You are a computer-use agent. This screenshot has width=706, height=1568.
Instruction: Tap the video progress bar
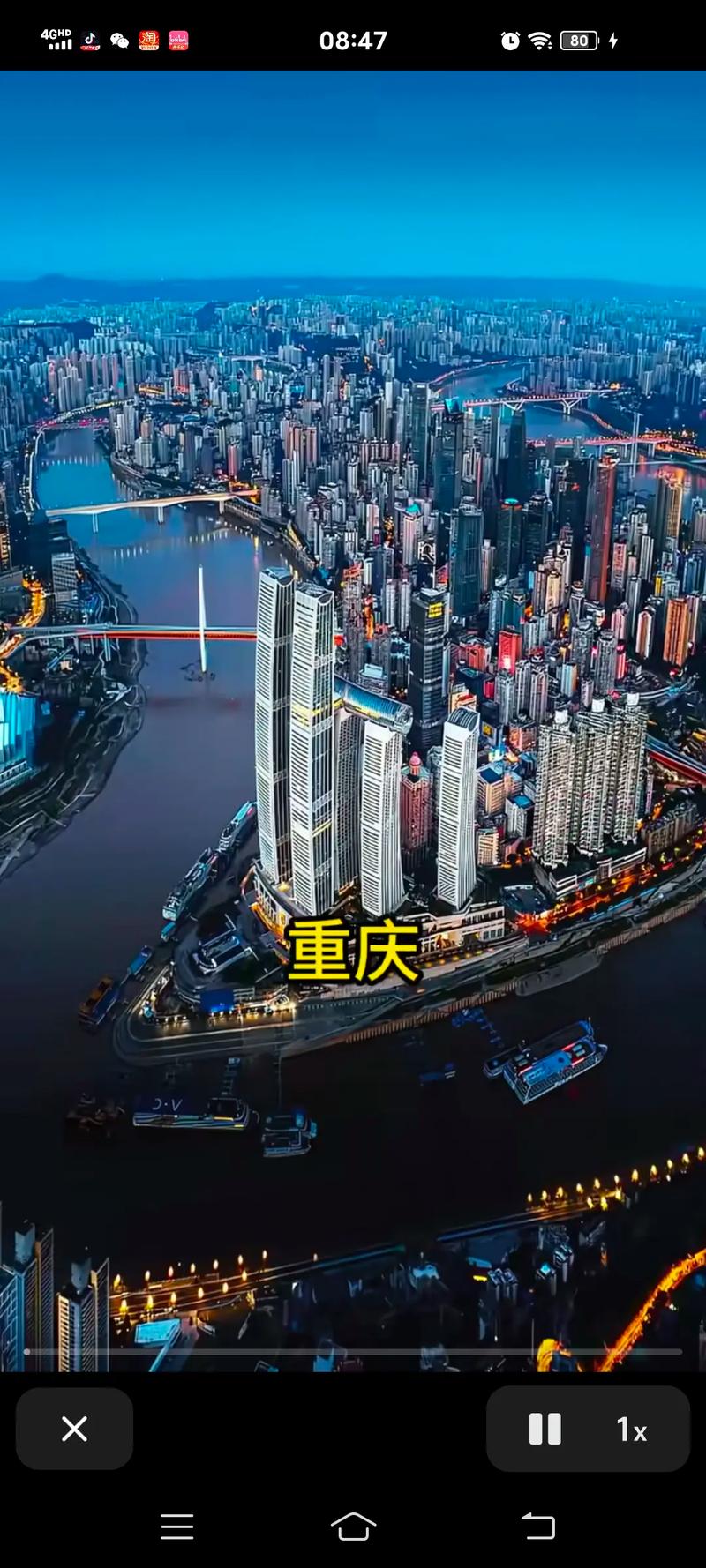pyautogui.click(x=353, y=1351)
